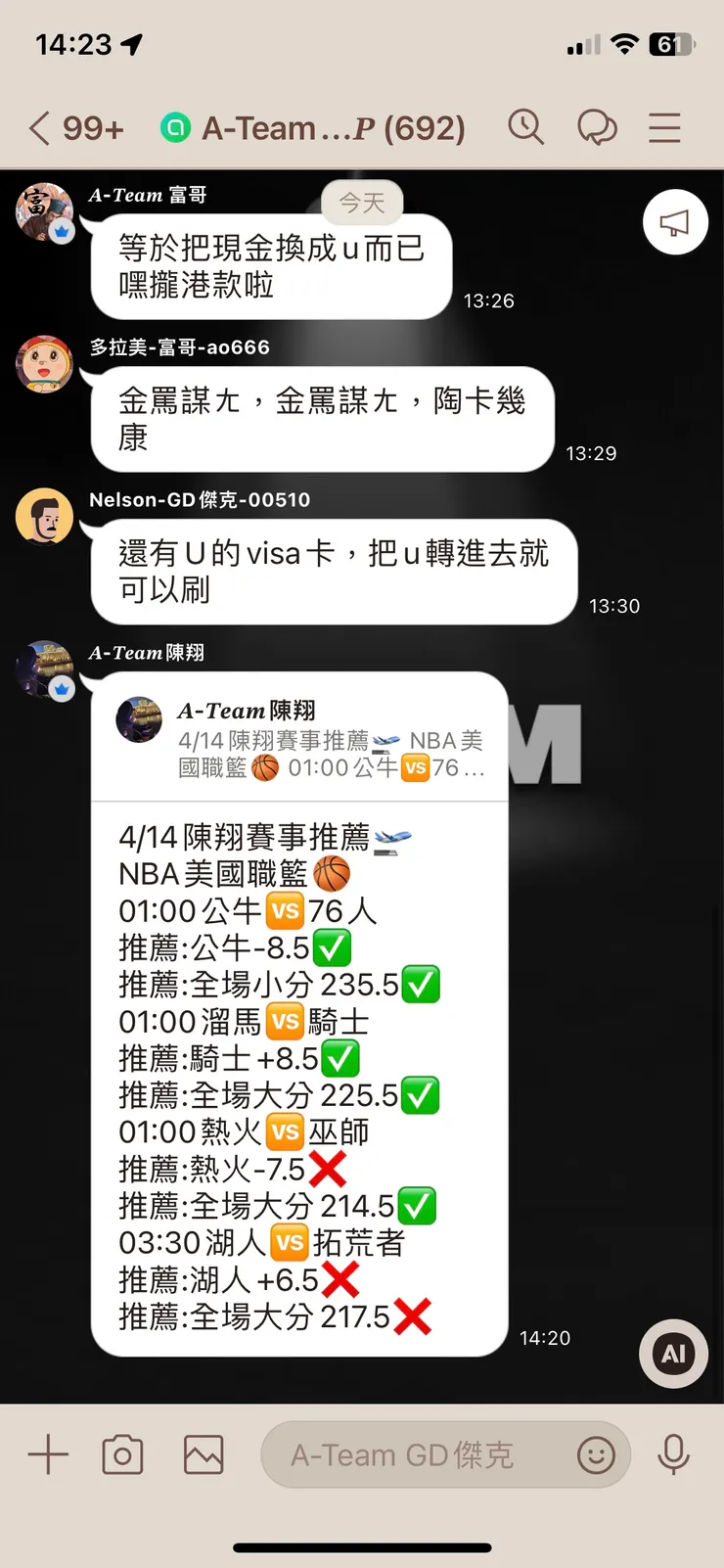The height and width of the screenshot is (1568, 724).
Task: Tap the 今天 date divider label
Action: tap(361, 202)
